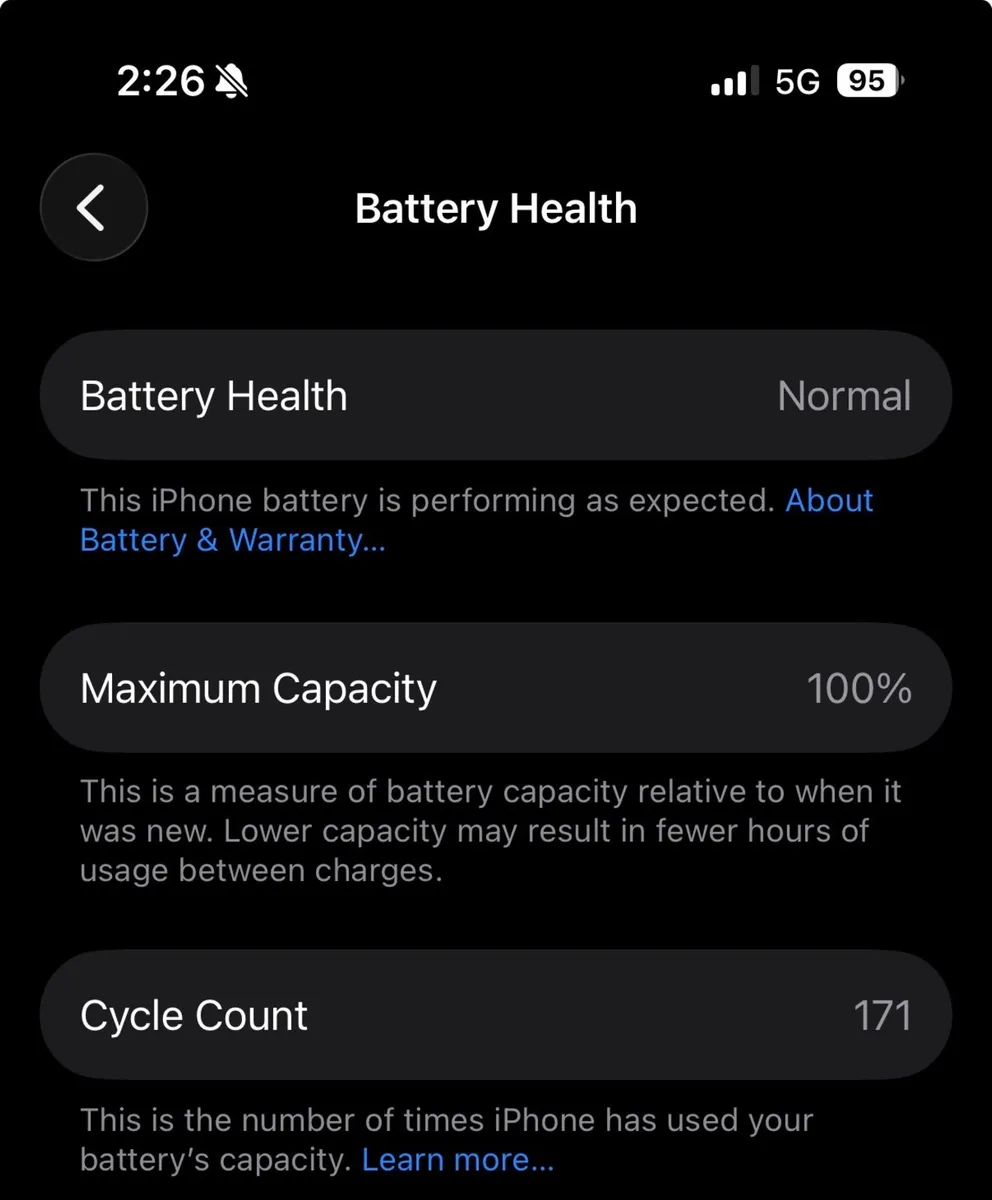Open the Learn more link
Image resolution: width=992 pixels, height=1200 pixels.
point(457,1159)
